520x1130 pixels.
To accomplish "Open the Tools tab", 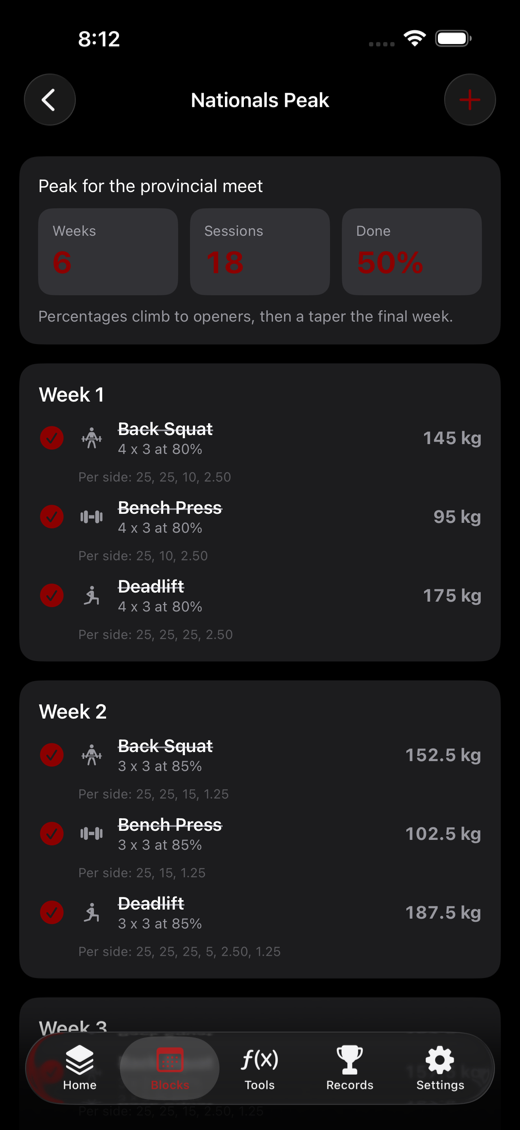I will point(259,1068).
